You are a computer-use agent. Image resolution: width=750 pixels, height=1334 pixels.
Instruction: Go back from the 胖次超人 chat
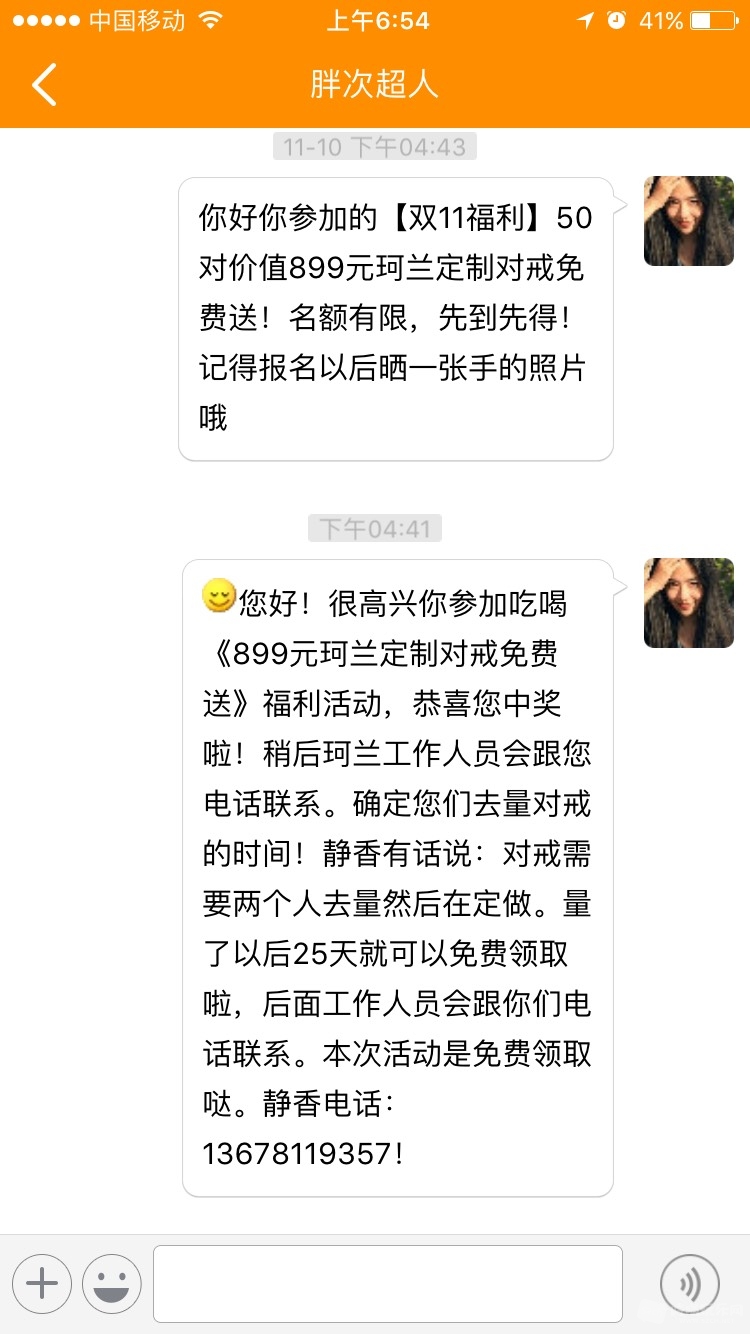coord(44,84)
